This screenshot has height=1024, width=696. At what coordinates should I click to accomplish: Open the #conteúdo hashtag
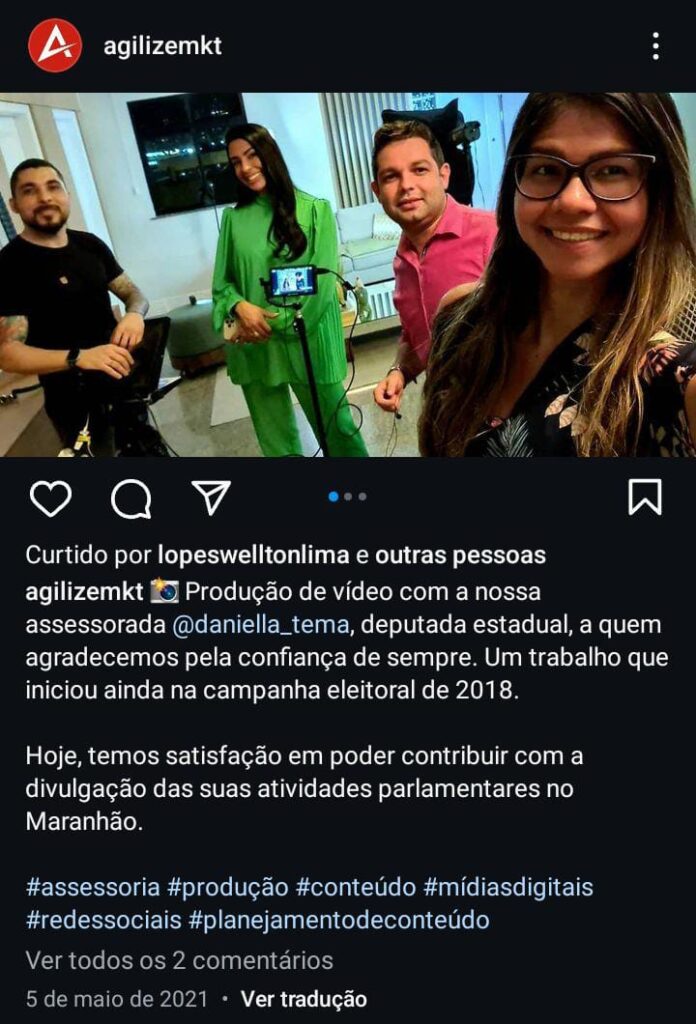(x=355, y=887)
